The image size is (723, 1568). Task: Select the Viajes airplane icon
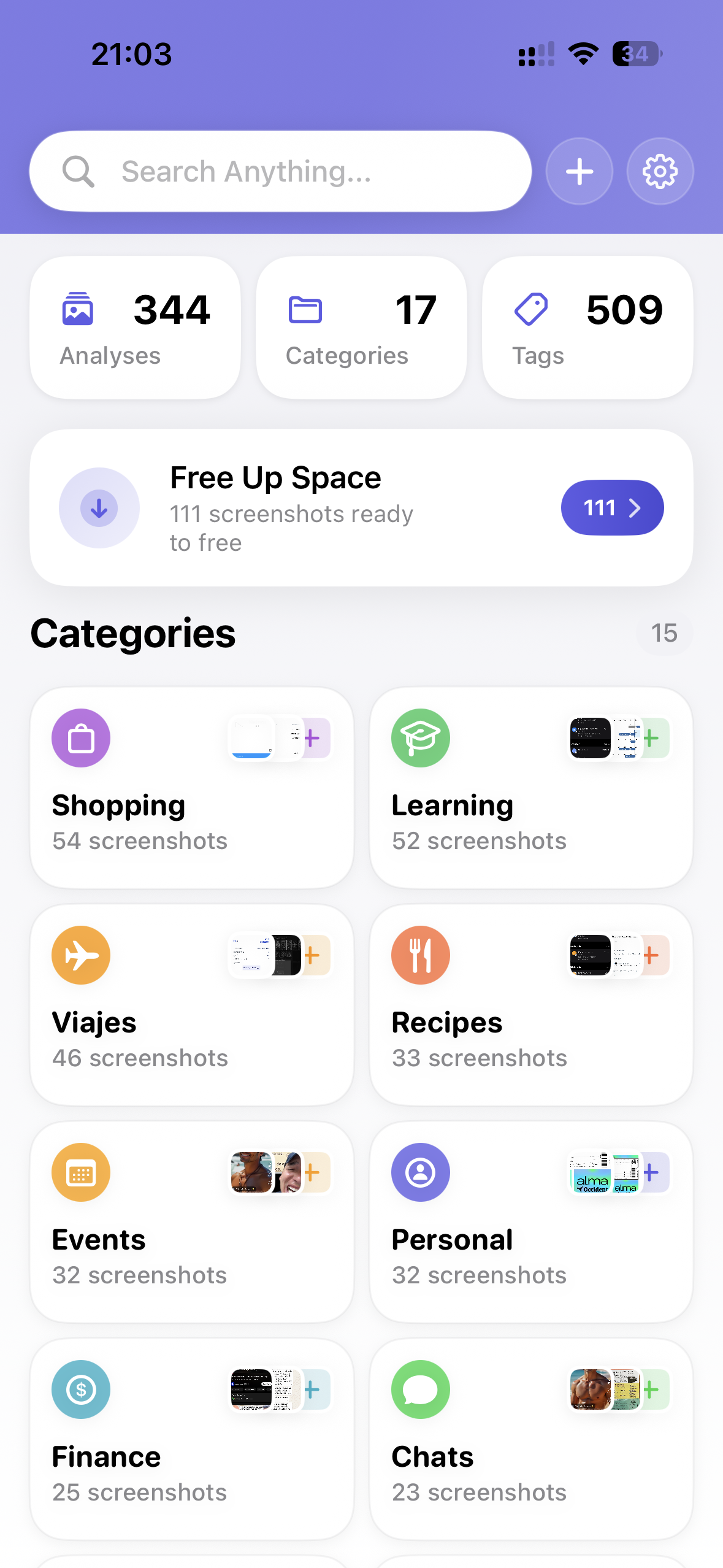(x=80, y=955)
